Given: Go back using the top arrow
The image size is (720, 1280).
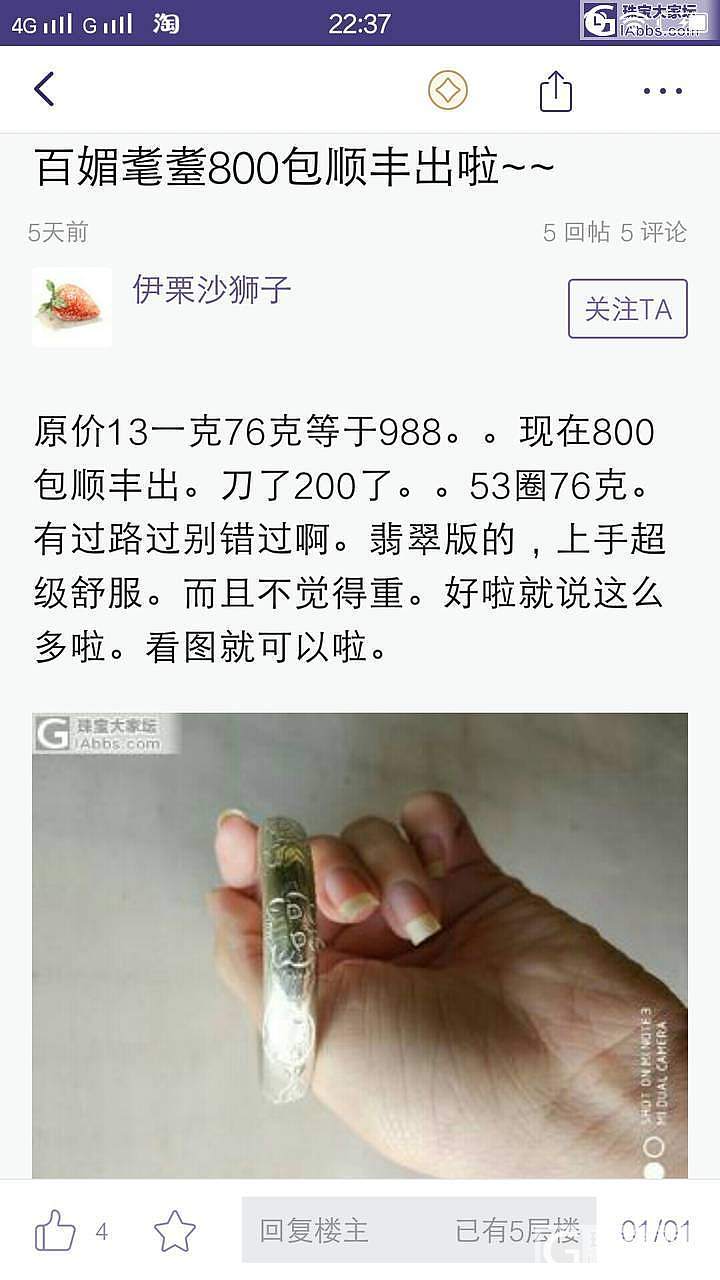Looking at the screenshot, I should coord(44,90).
